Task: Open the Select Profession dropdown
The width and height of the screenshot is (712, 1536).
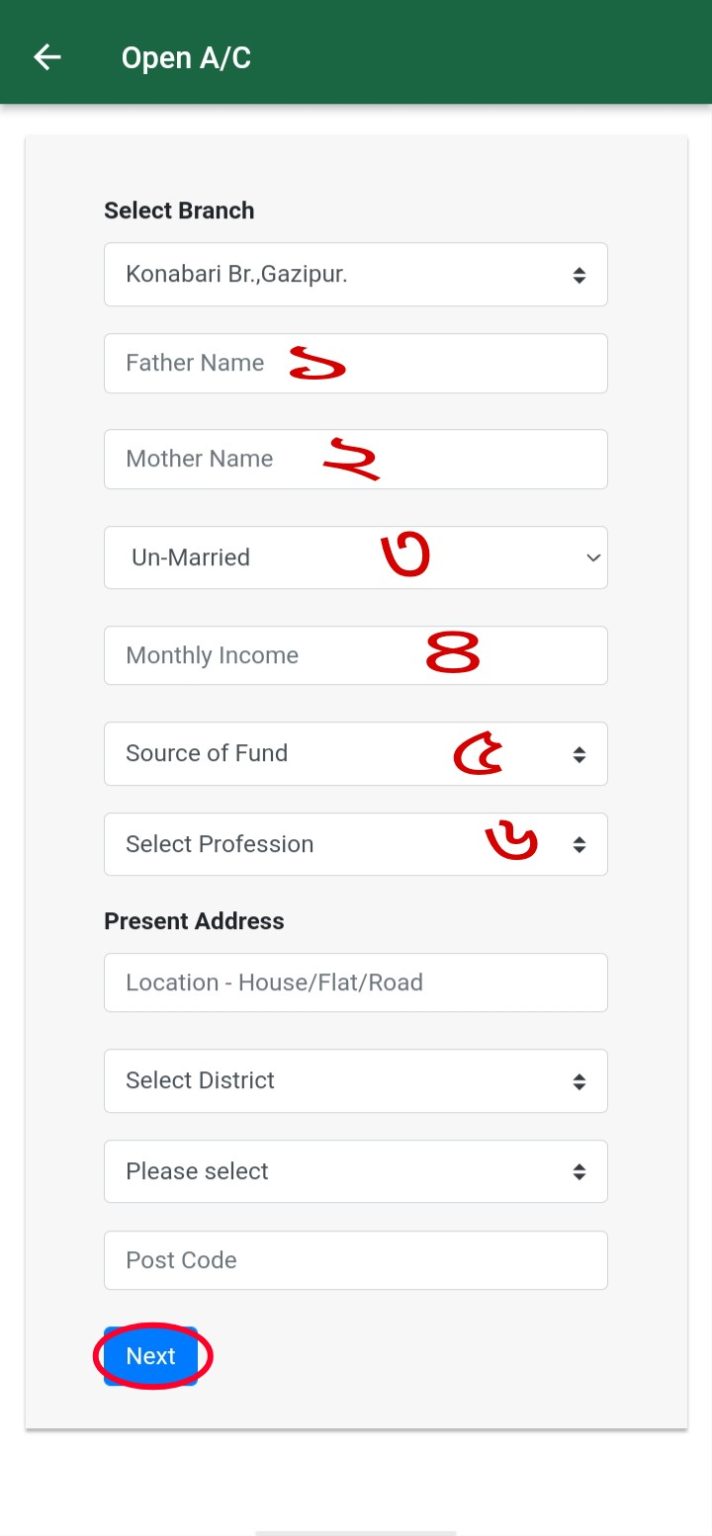Action: click(356, 844)
